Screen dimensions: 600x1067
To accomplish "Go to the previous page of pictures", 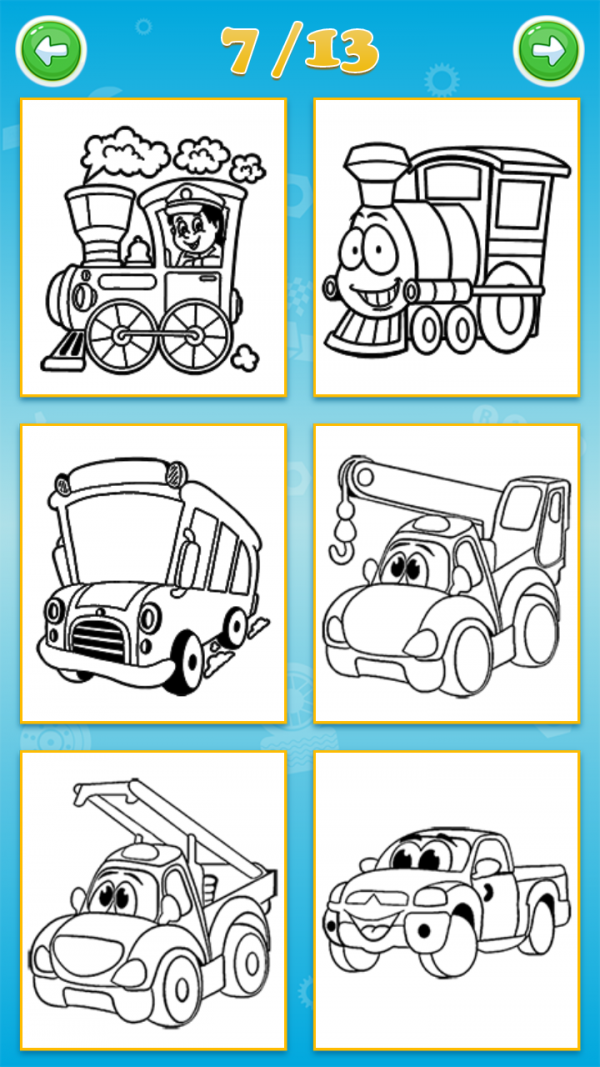I will coord(51,50).
